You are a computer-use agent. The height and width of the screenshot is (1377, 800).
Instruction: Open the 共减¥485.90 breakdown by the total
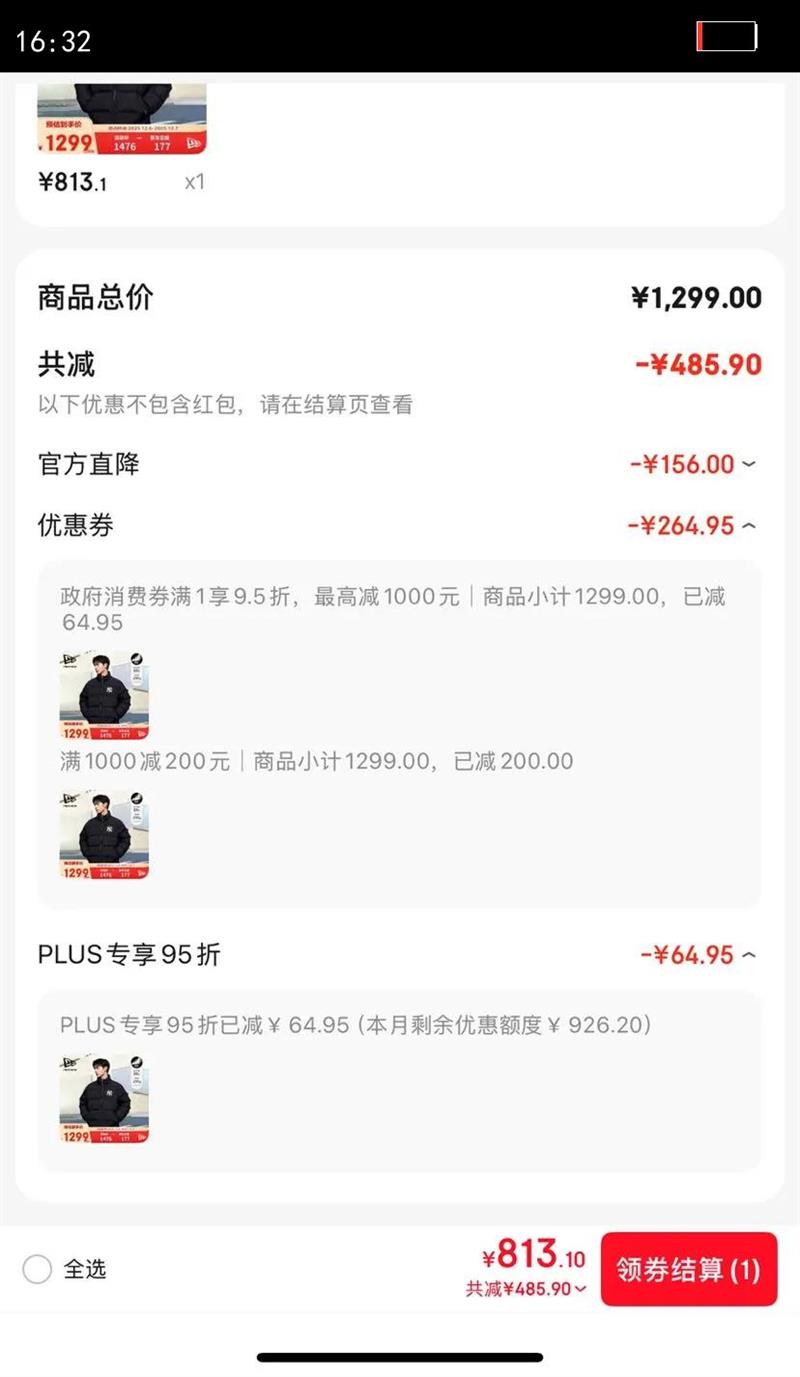(526, 1289)
